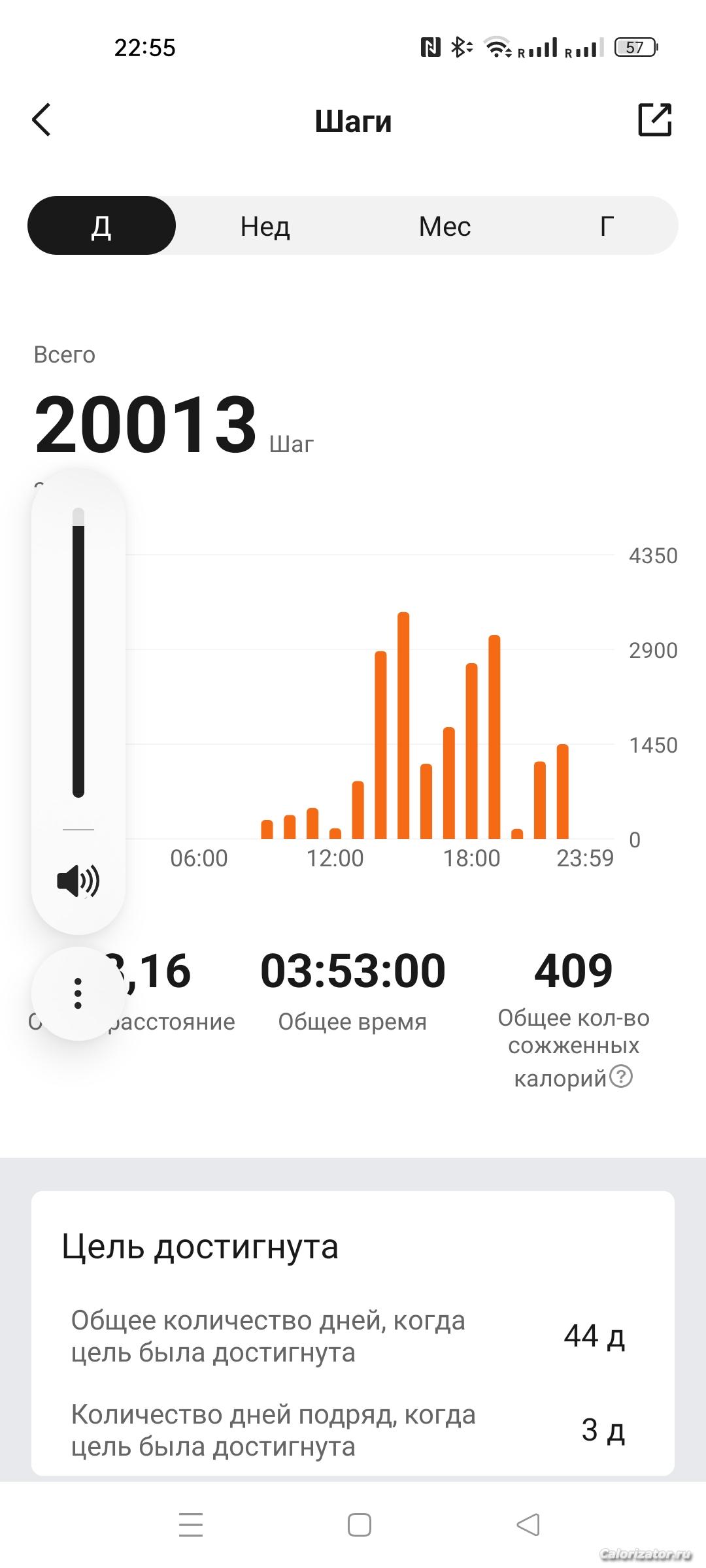This screenshot has width=706, height=1568.
Task: Switch to the Нед week view
Action: pos(265,226)
